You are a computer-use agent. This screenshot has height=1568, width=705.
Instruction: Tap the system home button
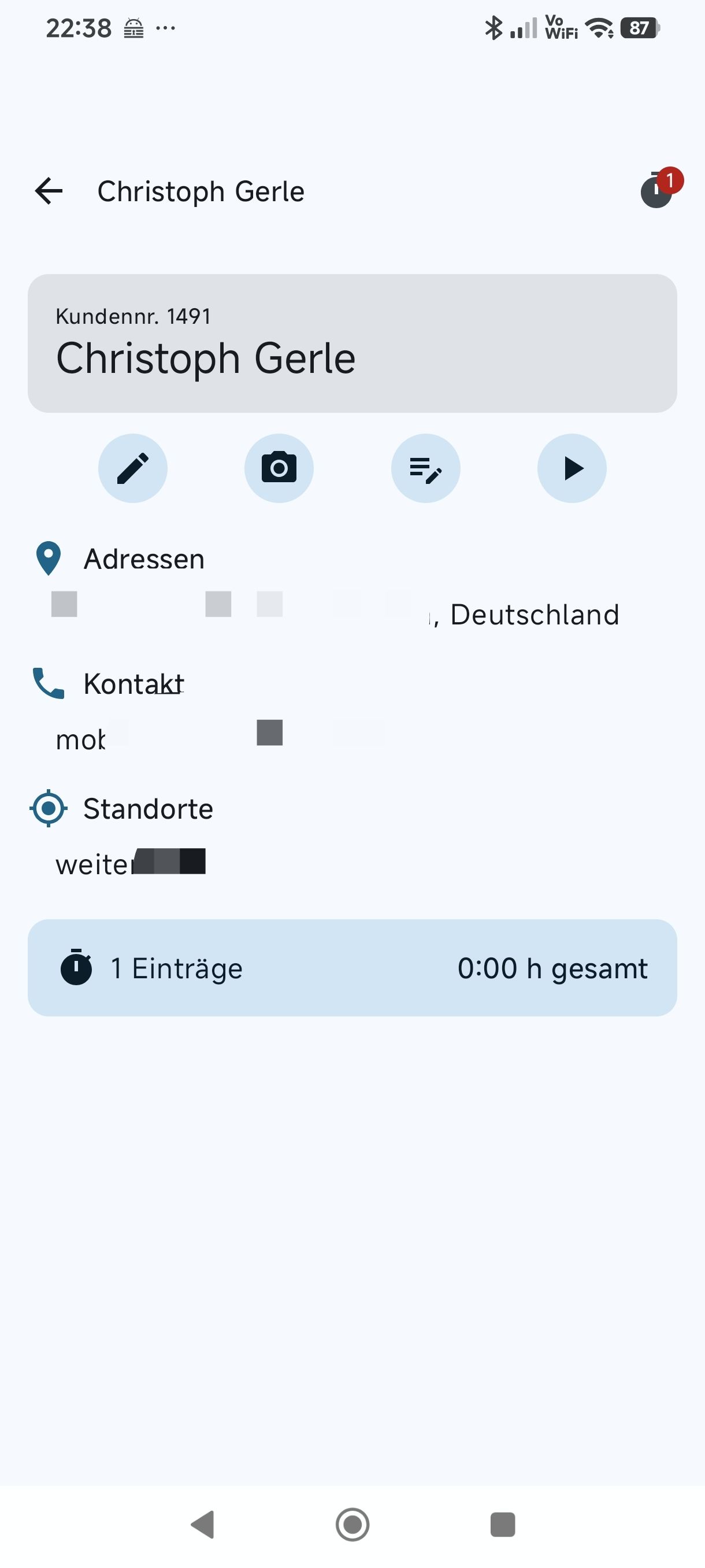pos(352,1524)
